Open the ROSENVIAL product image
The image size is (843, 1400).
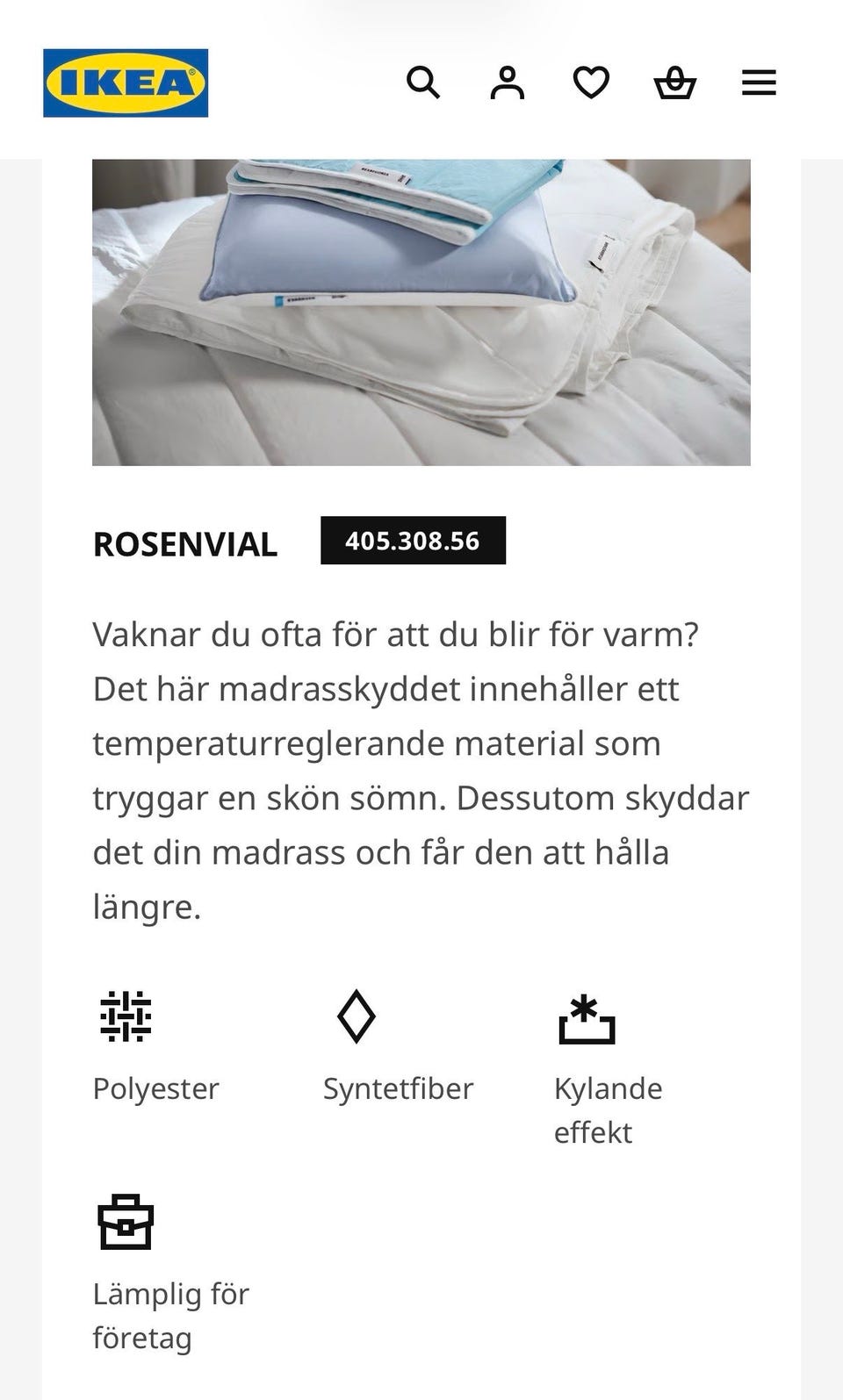(421, 312)
